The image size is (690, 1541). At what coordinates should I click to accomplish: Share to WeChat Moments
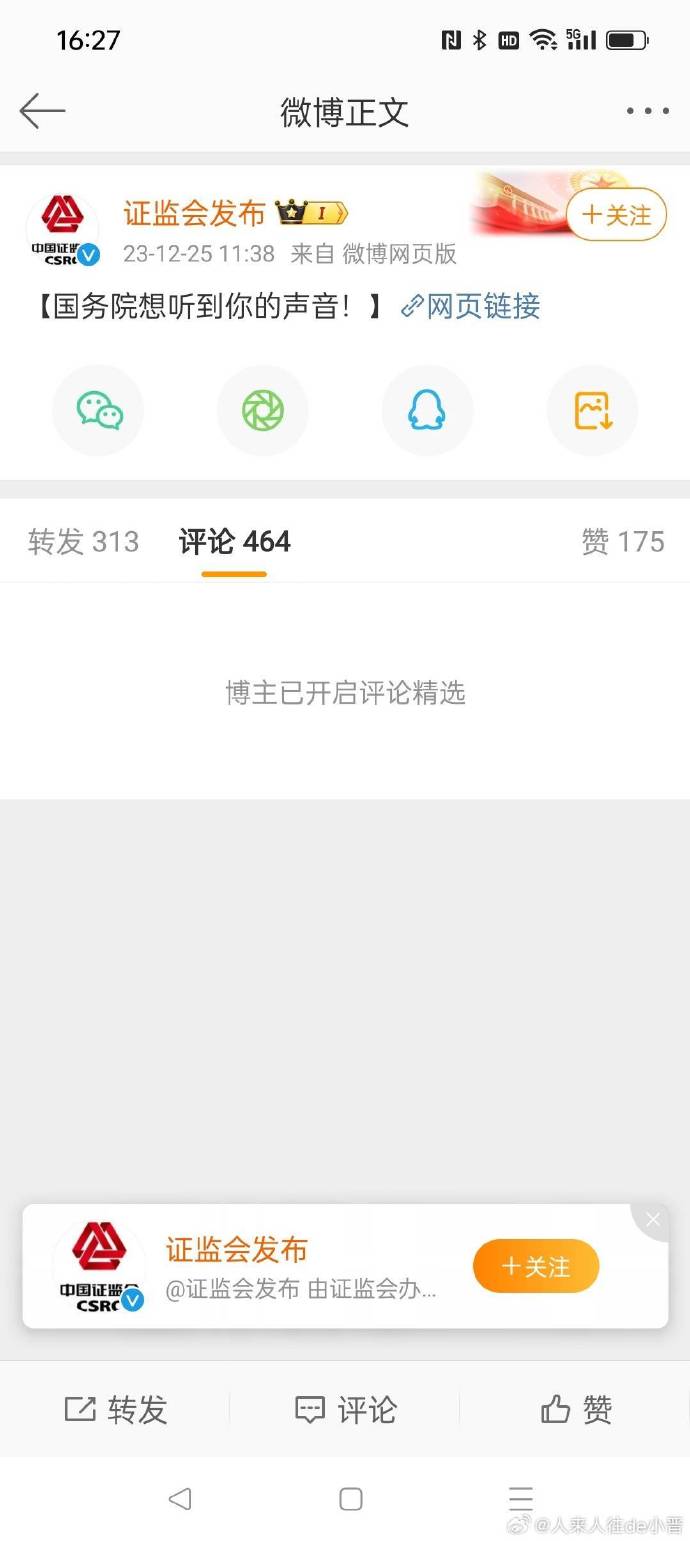tap(263, 411)
